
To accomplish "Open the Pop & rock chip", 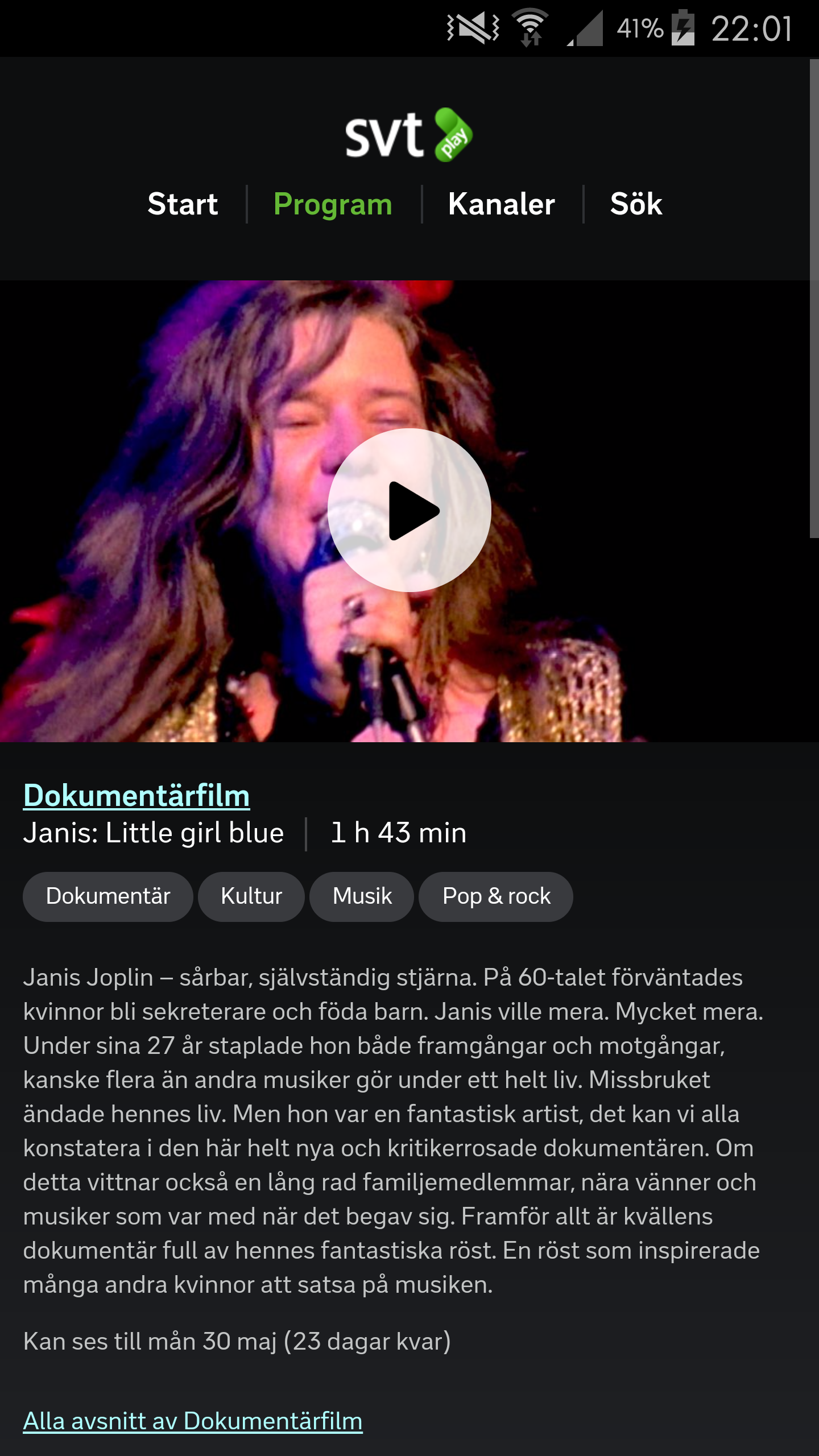I will tap(496, 896).
